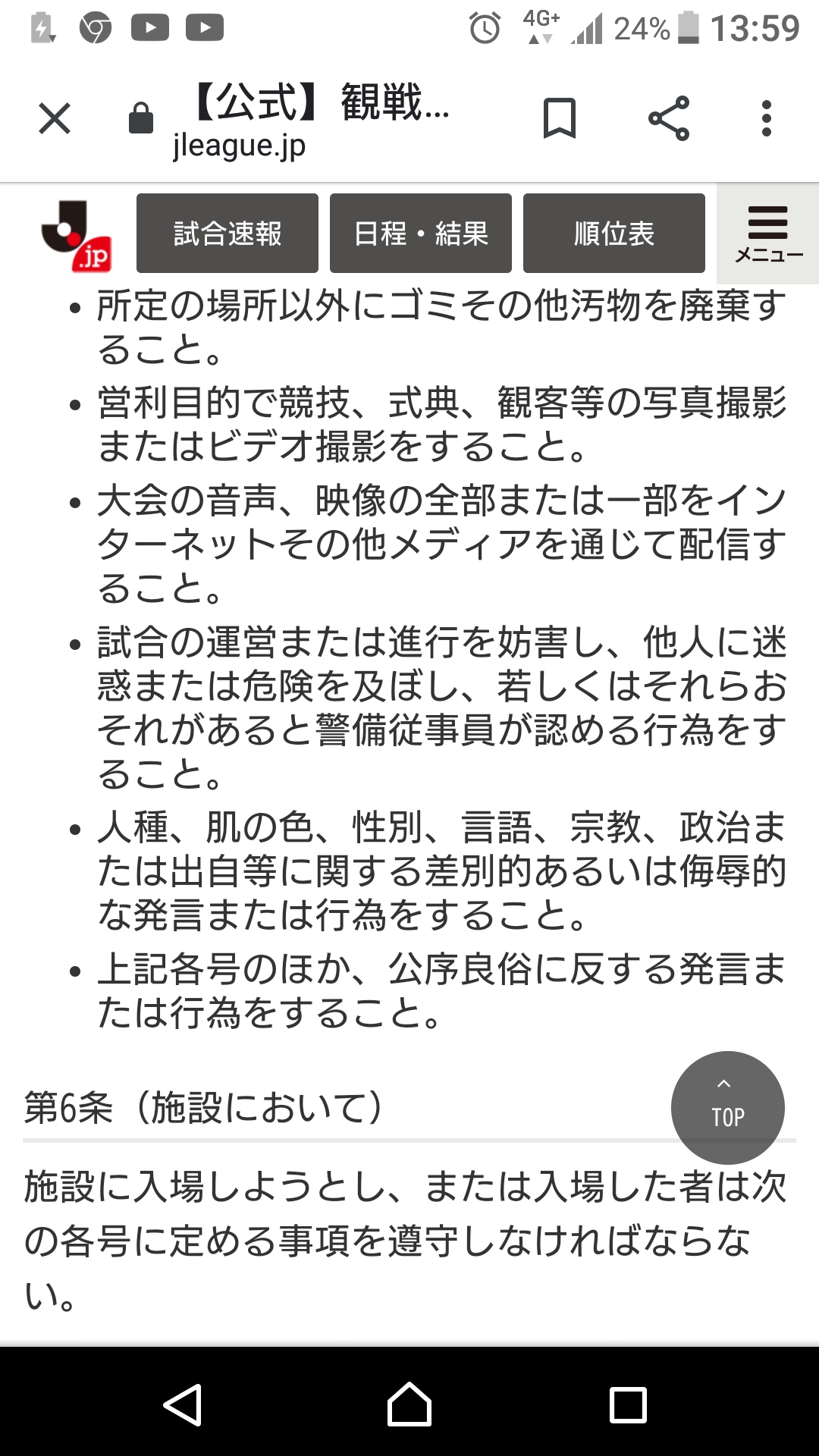This screenshot has height=1456, width=819.
Task: Go to the system home screen
Action: pos(409,1404)
